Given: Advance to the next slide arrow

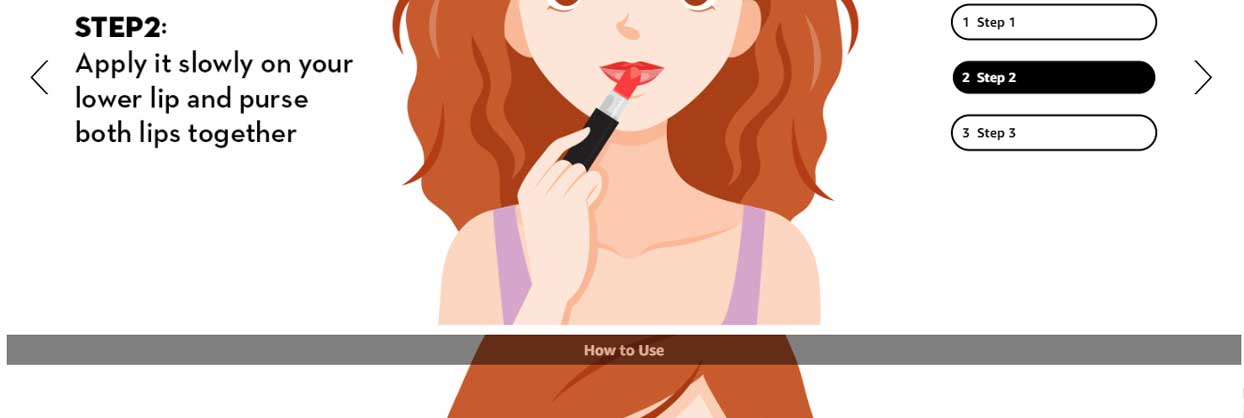Looking at the screenshot, I should pos(1202,77).
